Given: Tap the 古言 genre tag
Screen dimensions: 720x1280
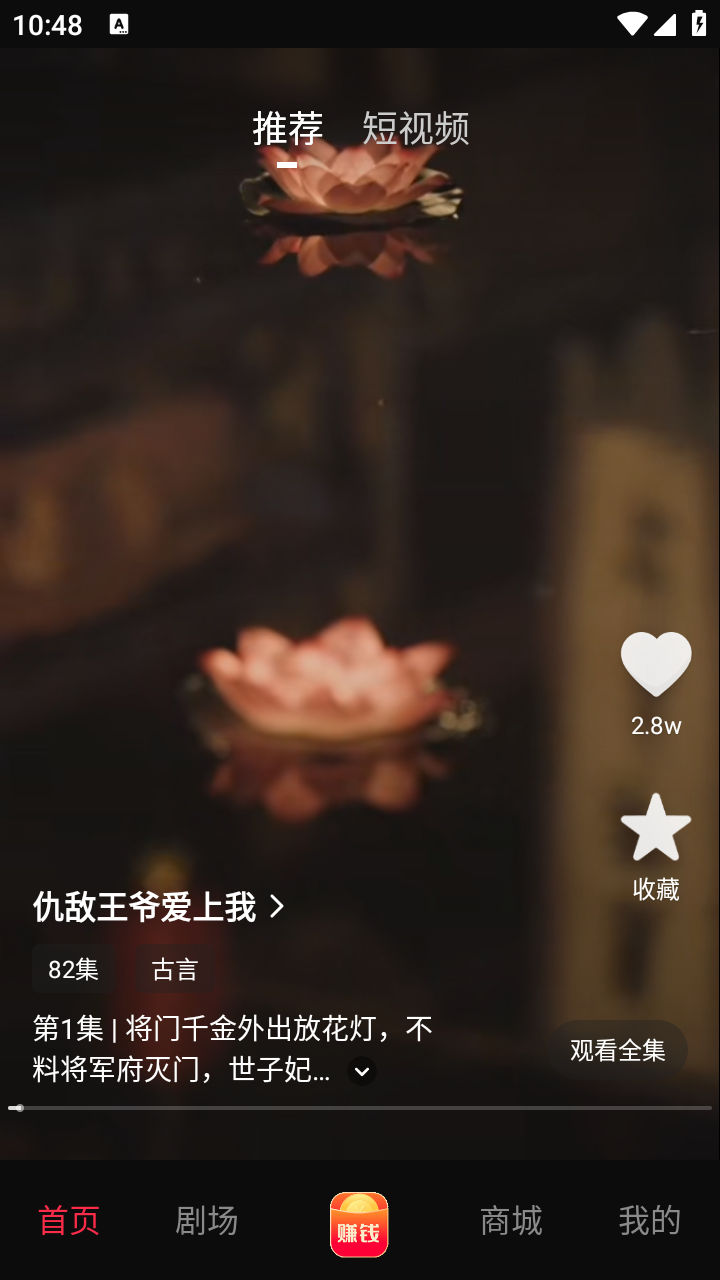Looking at the screenshot, I should (175, 969).
